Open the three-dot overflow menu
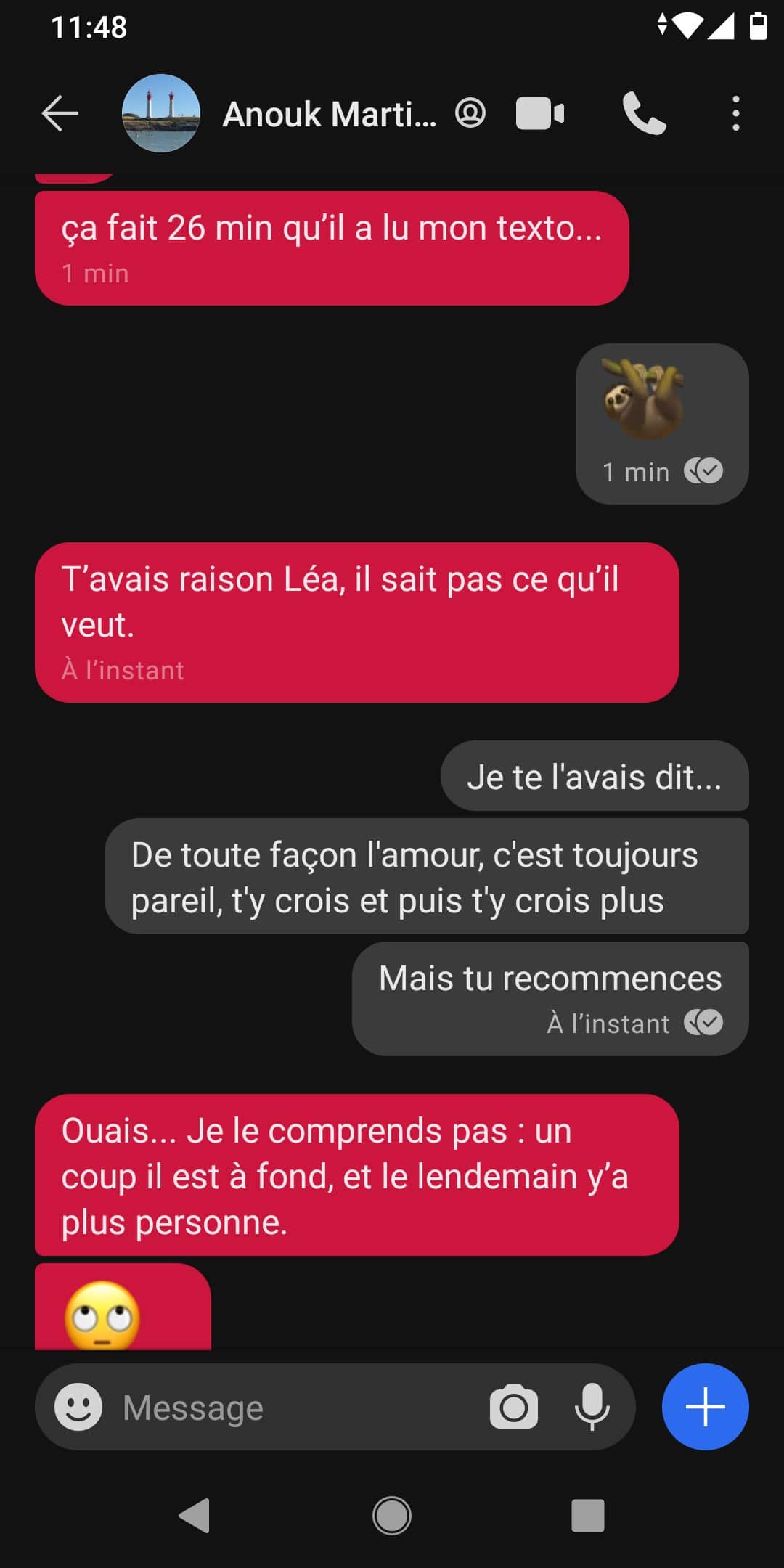 (x=735, y=114)
